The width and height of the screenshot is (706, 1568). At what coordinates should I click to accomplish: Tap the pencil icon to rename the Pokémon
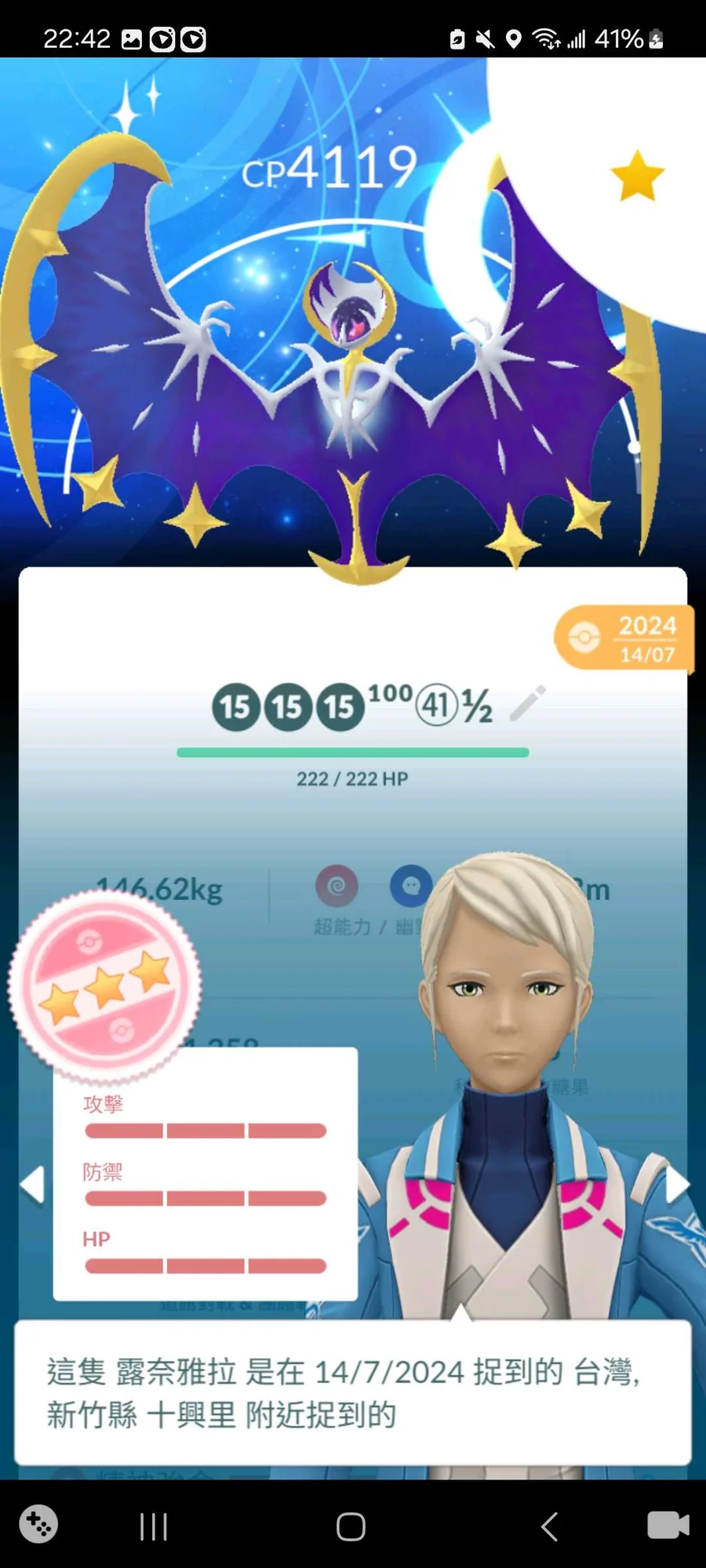pyautogui.click(x=528, y=702)
